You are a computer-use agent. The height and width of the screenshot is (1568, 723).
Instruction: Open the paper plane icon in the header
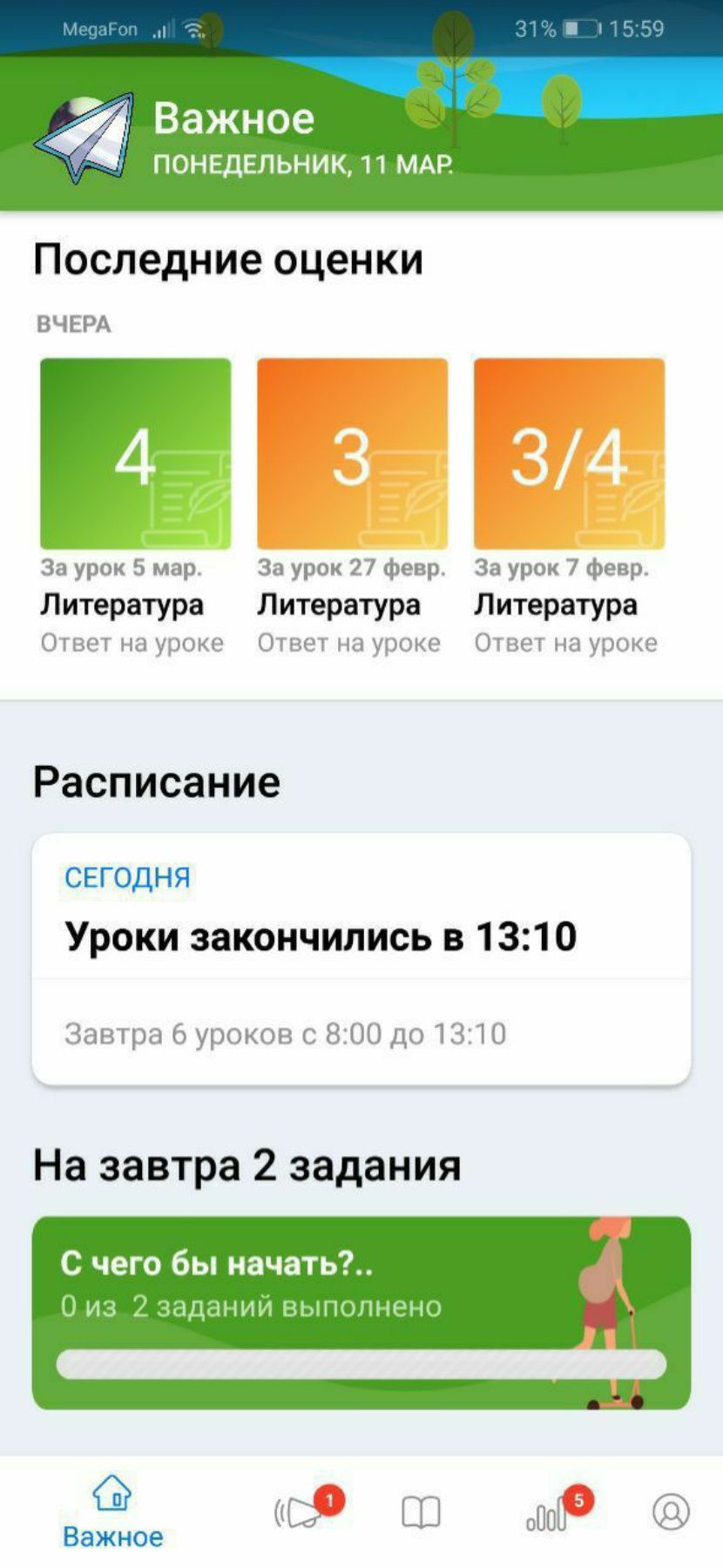point(84,138)
